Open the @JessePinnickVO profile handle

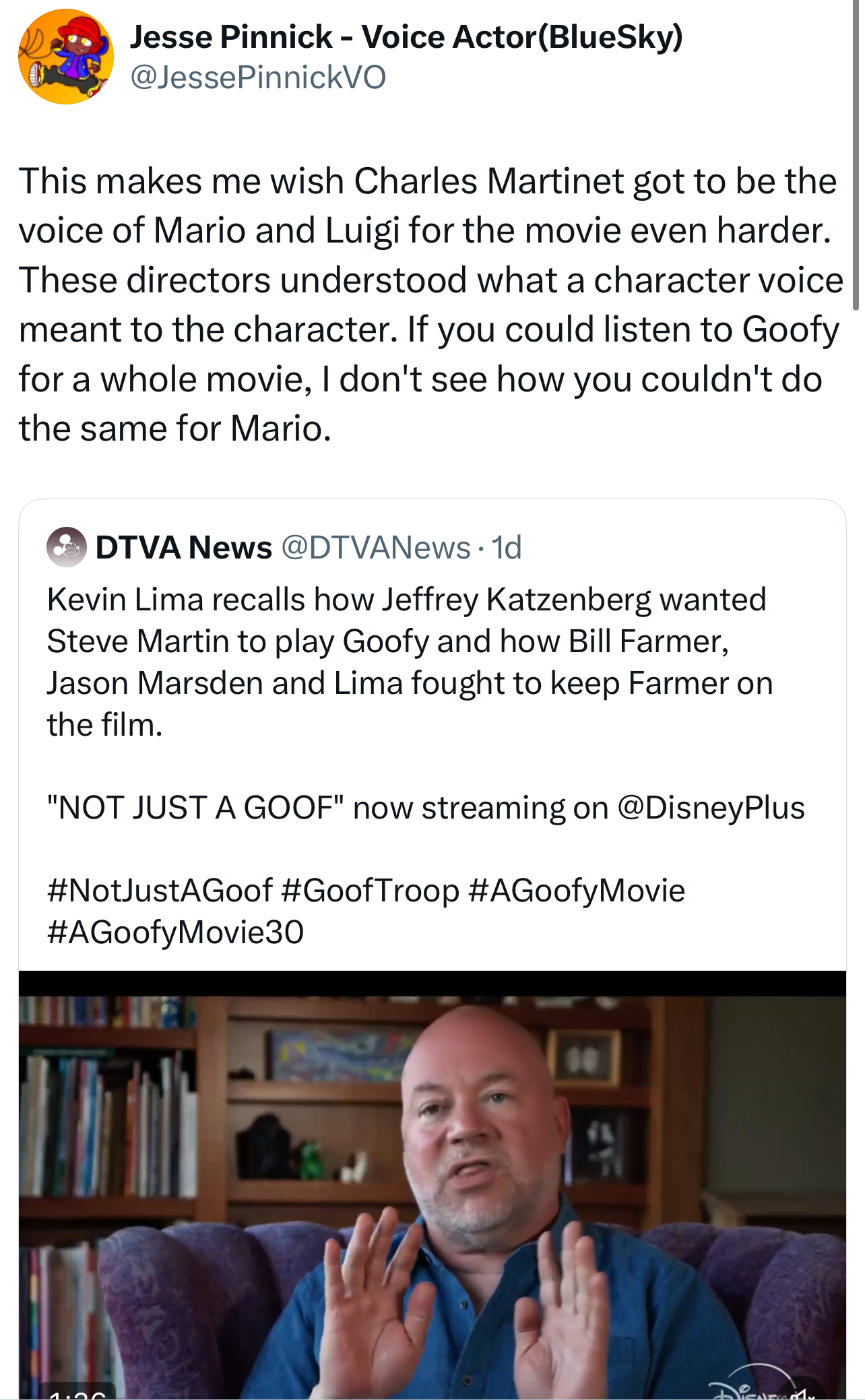(x=258, y=77)
